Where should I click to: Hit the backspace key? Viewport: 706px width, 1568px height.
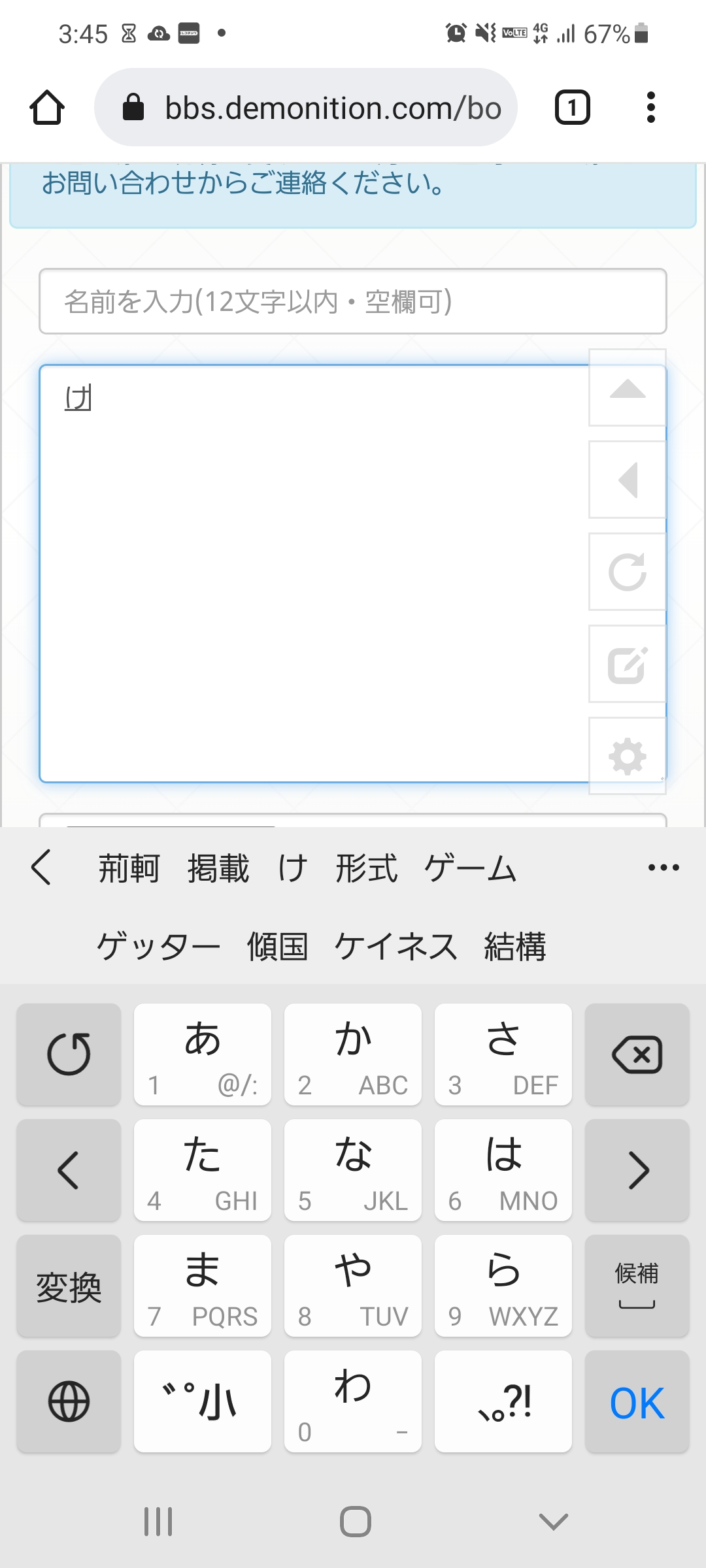[x=637, y=1054]
